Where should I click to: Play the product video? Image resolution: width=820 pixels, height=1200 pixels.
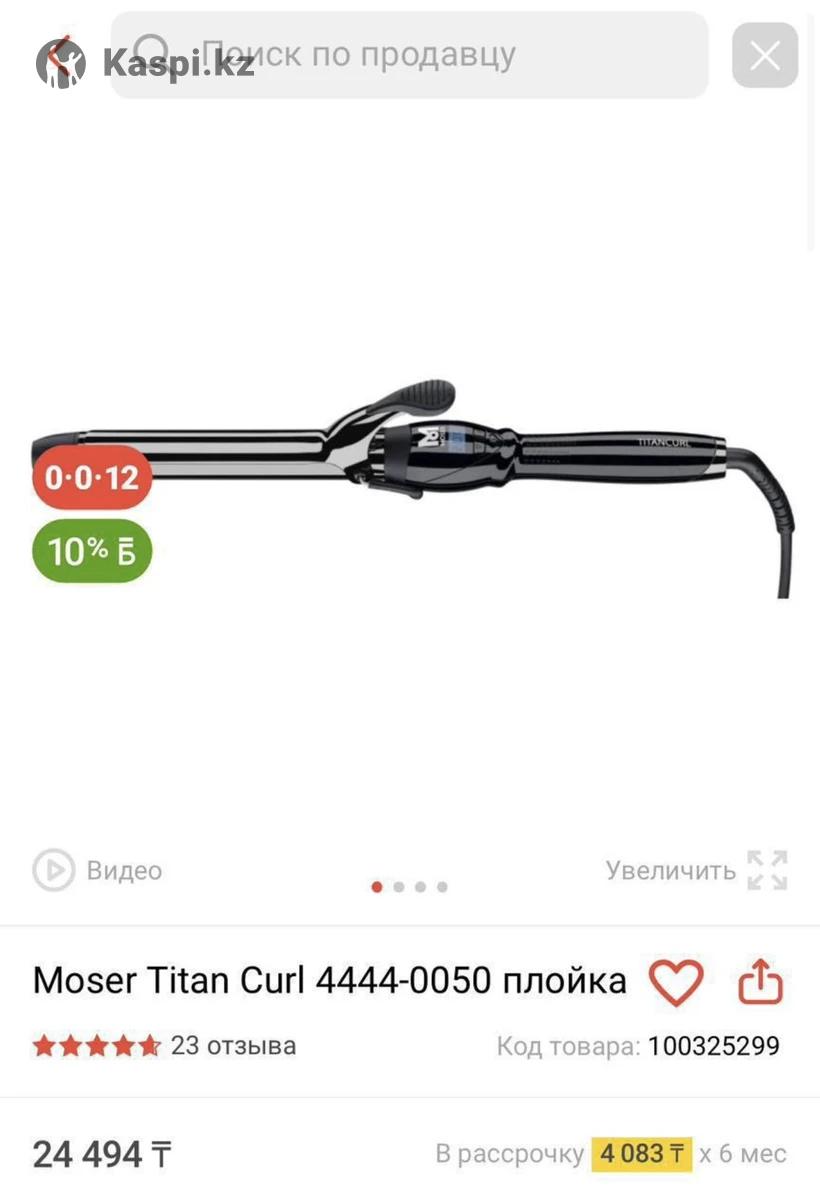point(97,870)
